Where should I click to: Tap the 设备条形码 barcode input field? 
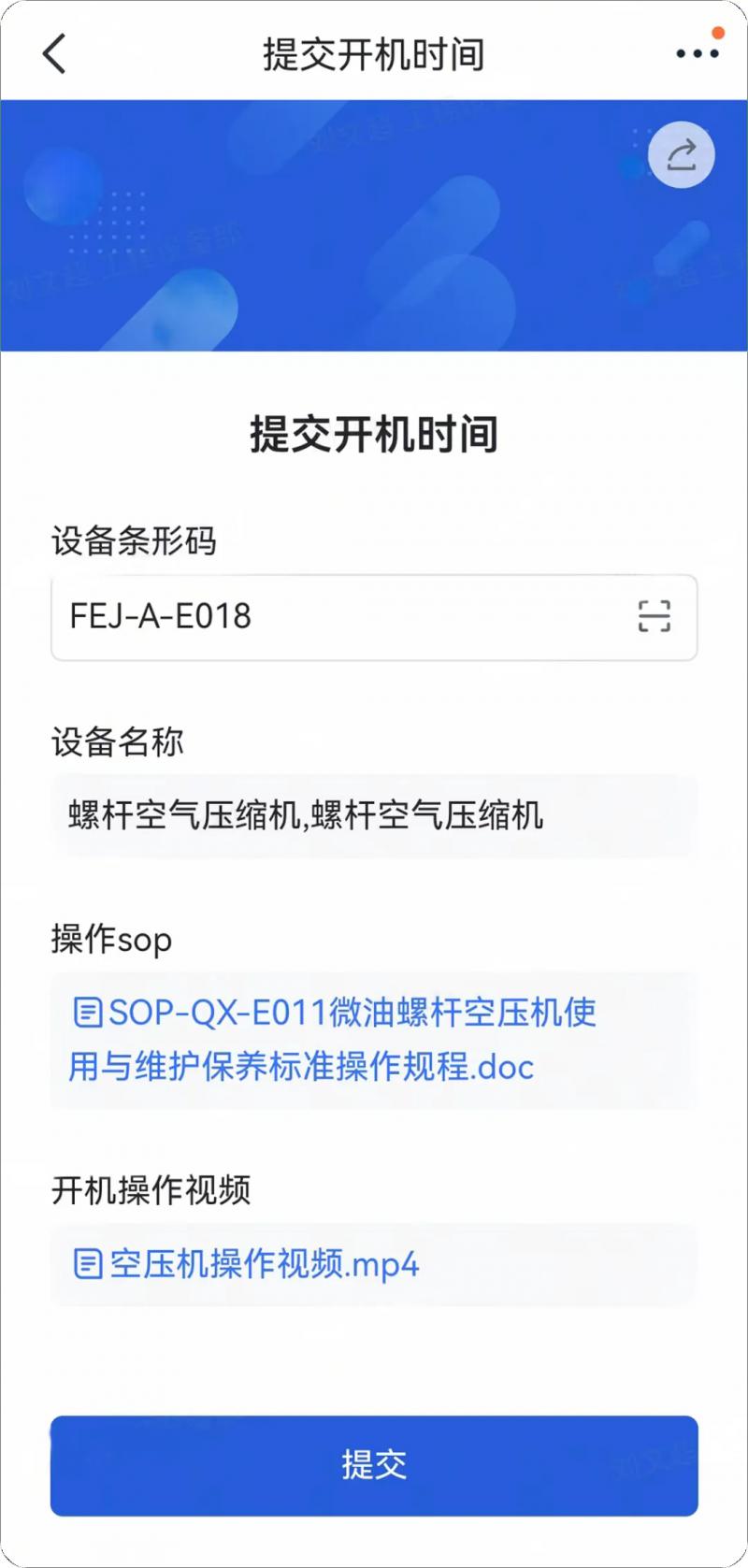[337, 617]
